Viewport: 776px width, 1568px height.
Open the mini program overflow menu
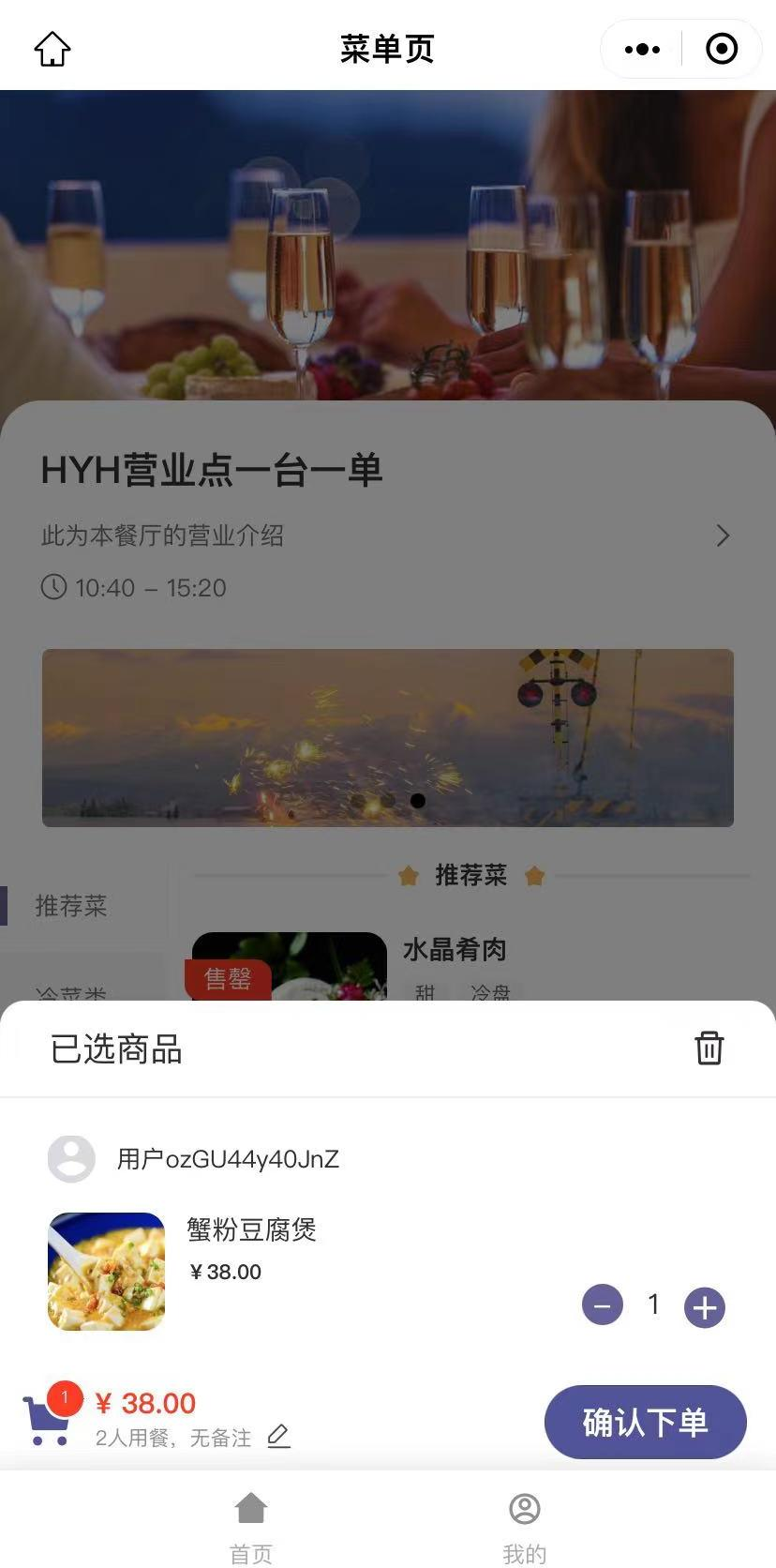coord(642,49)
